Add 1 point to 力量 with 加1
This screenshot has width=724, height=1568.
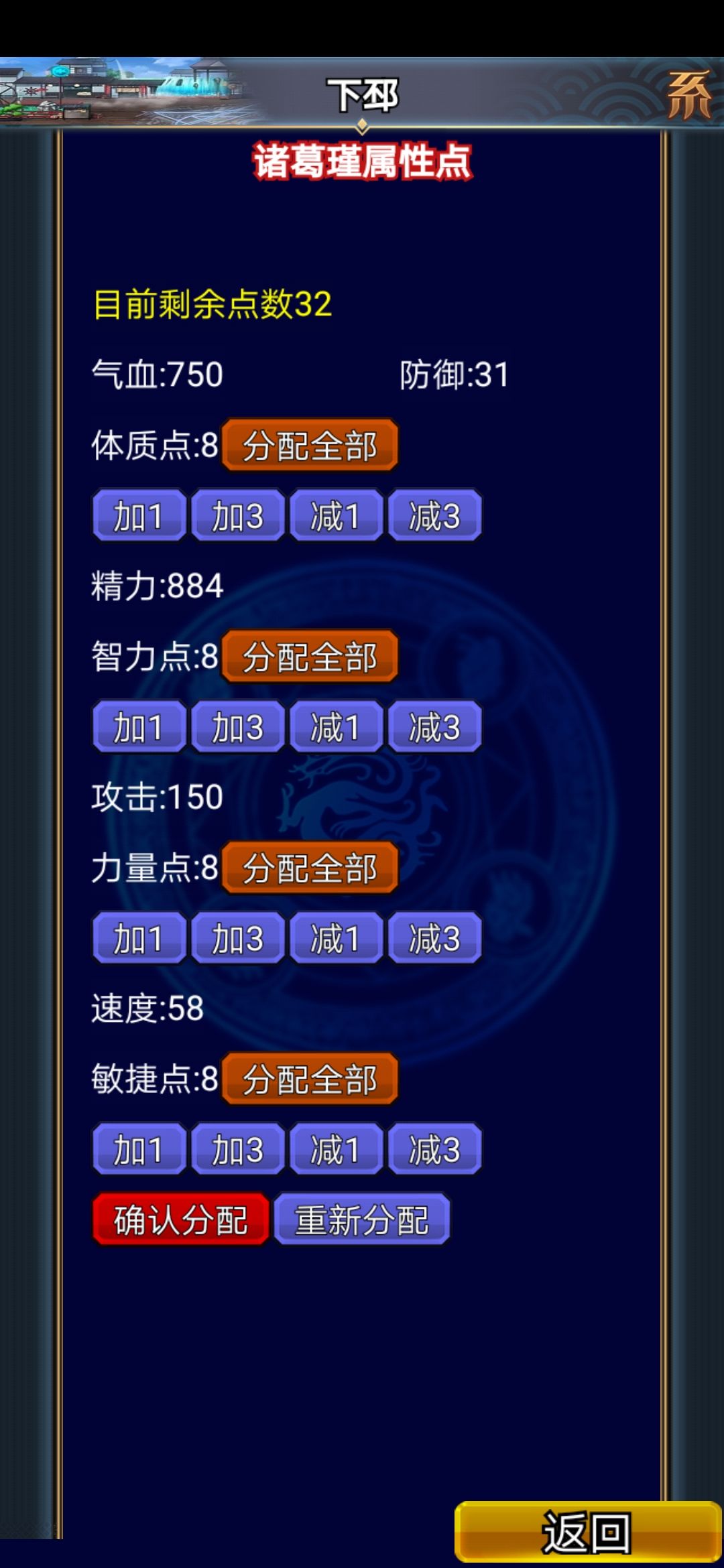click(x=139, y=938)
